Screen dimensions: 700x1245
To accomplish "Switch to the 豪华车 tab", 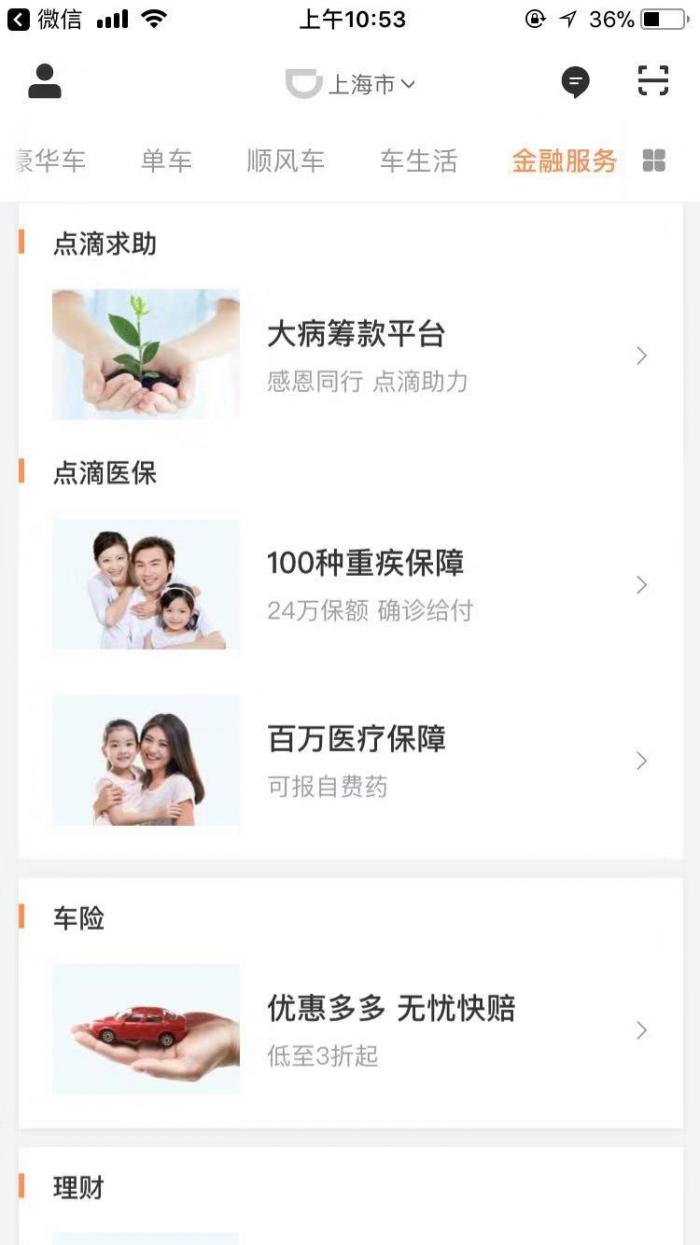I will tap(50, 161).
